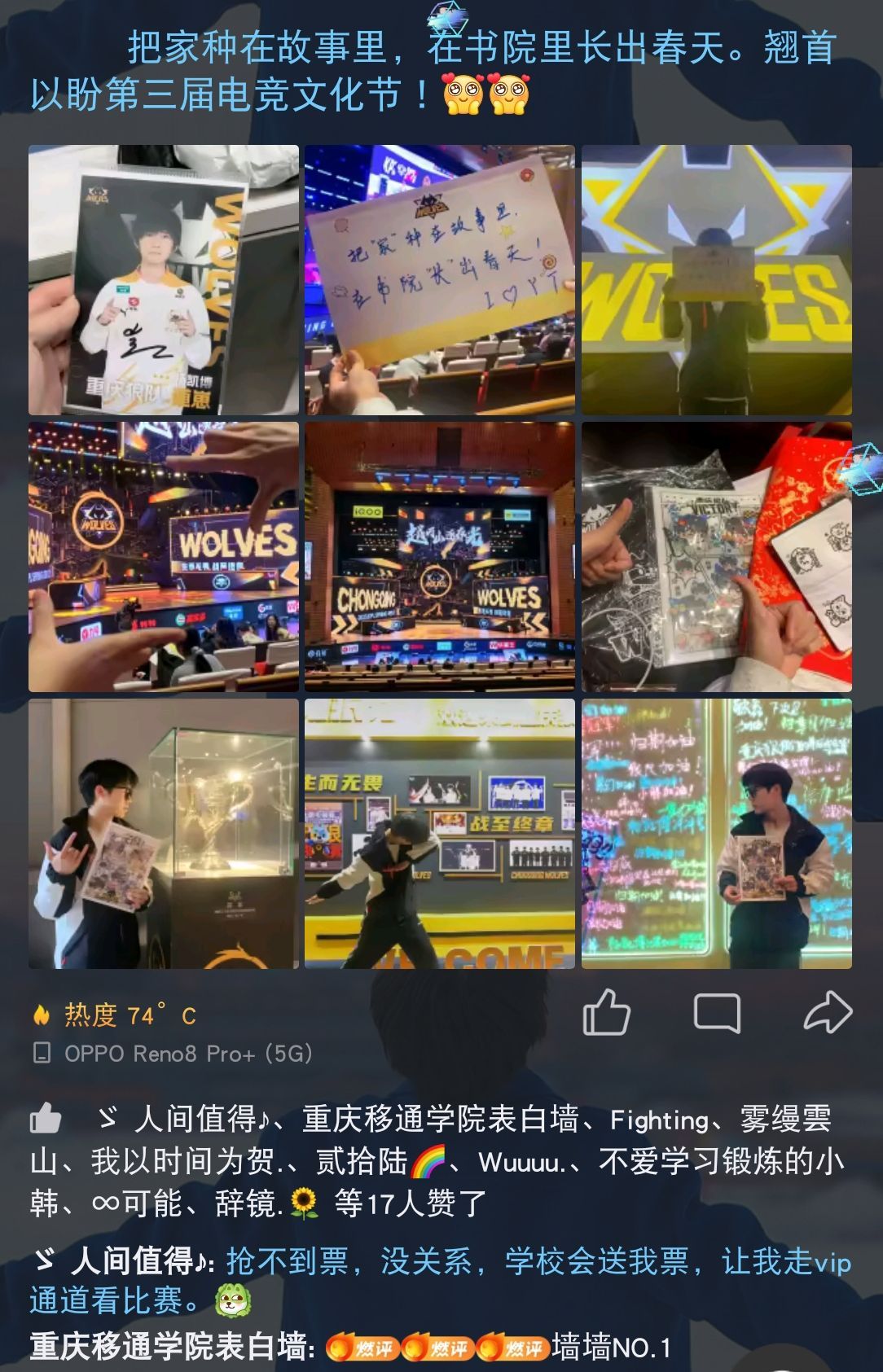Open the signed player card photo
883x1372 pixels.
tap(164, 280)
